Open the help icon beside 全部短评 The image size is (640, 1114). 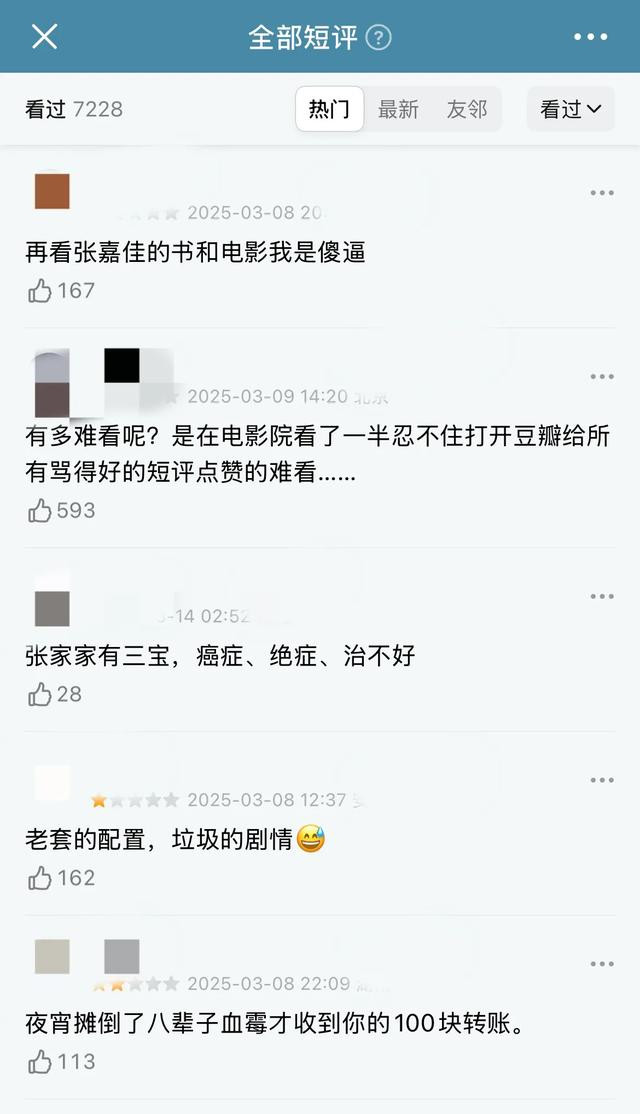(x=378, y=37)
